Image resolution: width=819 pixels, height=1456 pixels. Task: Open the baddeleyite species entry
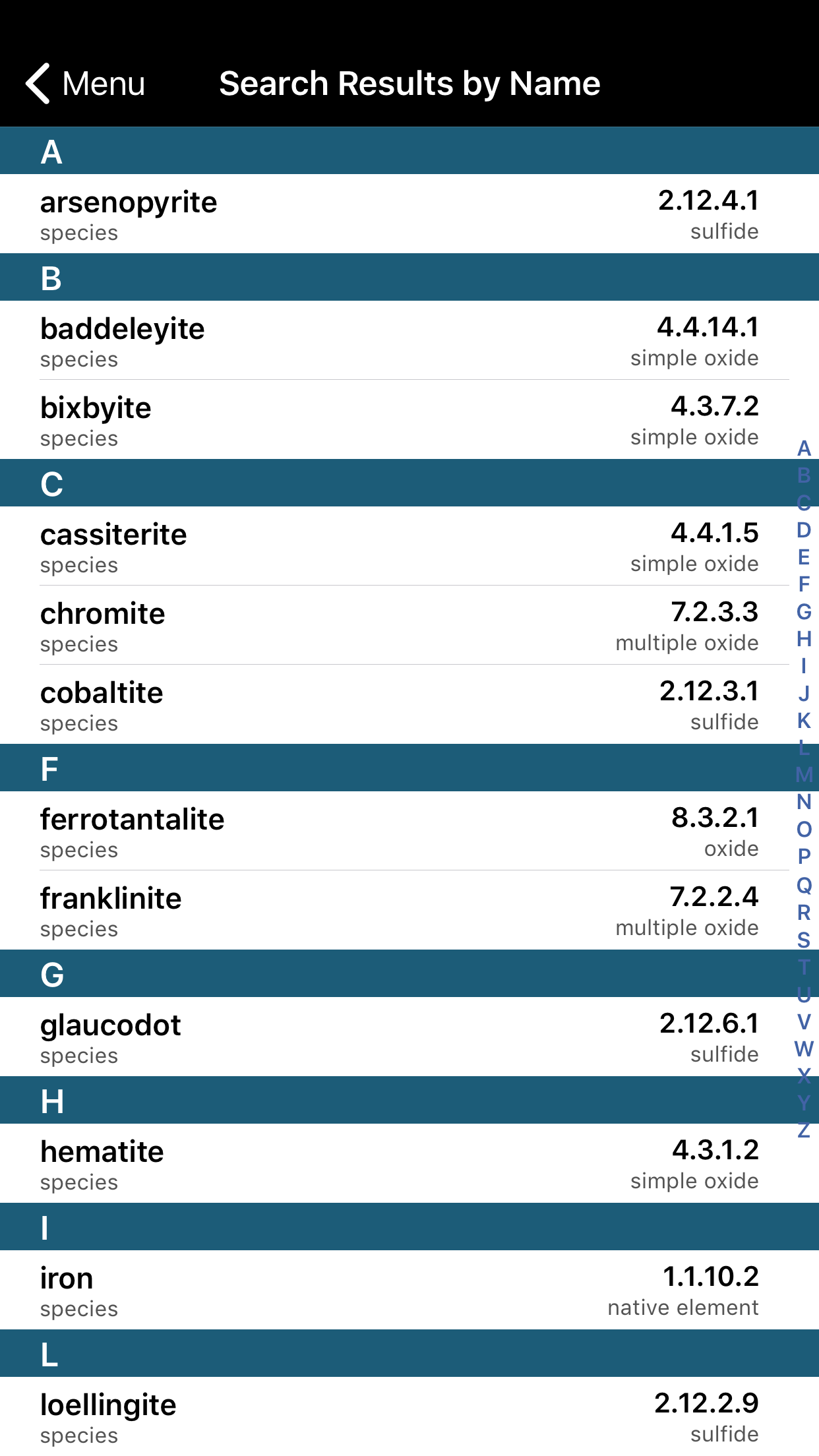(x=264, y=340)
